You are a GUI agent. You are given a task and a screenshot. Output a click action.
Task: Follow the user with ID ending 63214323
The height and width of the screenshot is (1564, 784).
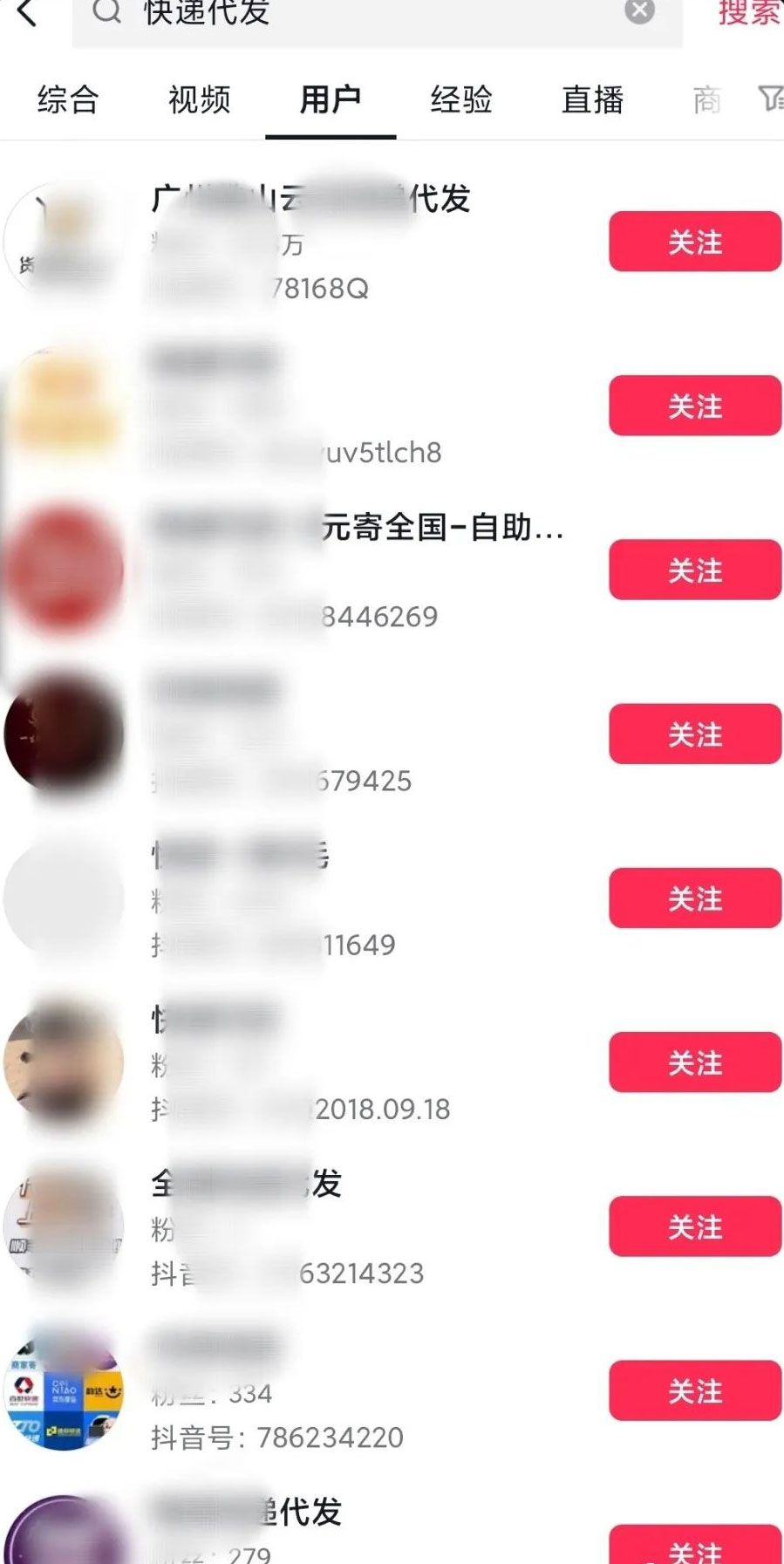(695, 1226)
